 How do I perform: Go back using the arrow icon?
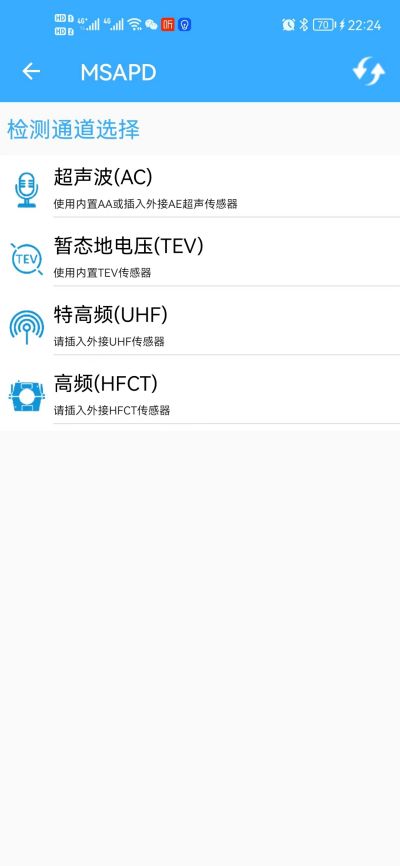pos(31,71)
